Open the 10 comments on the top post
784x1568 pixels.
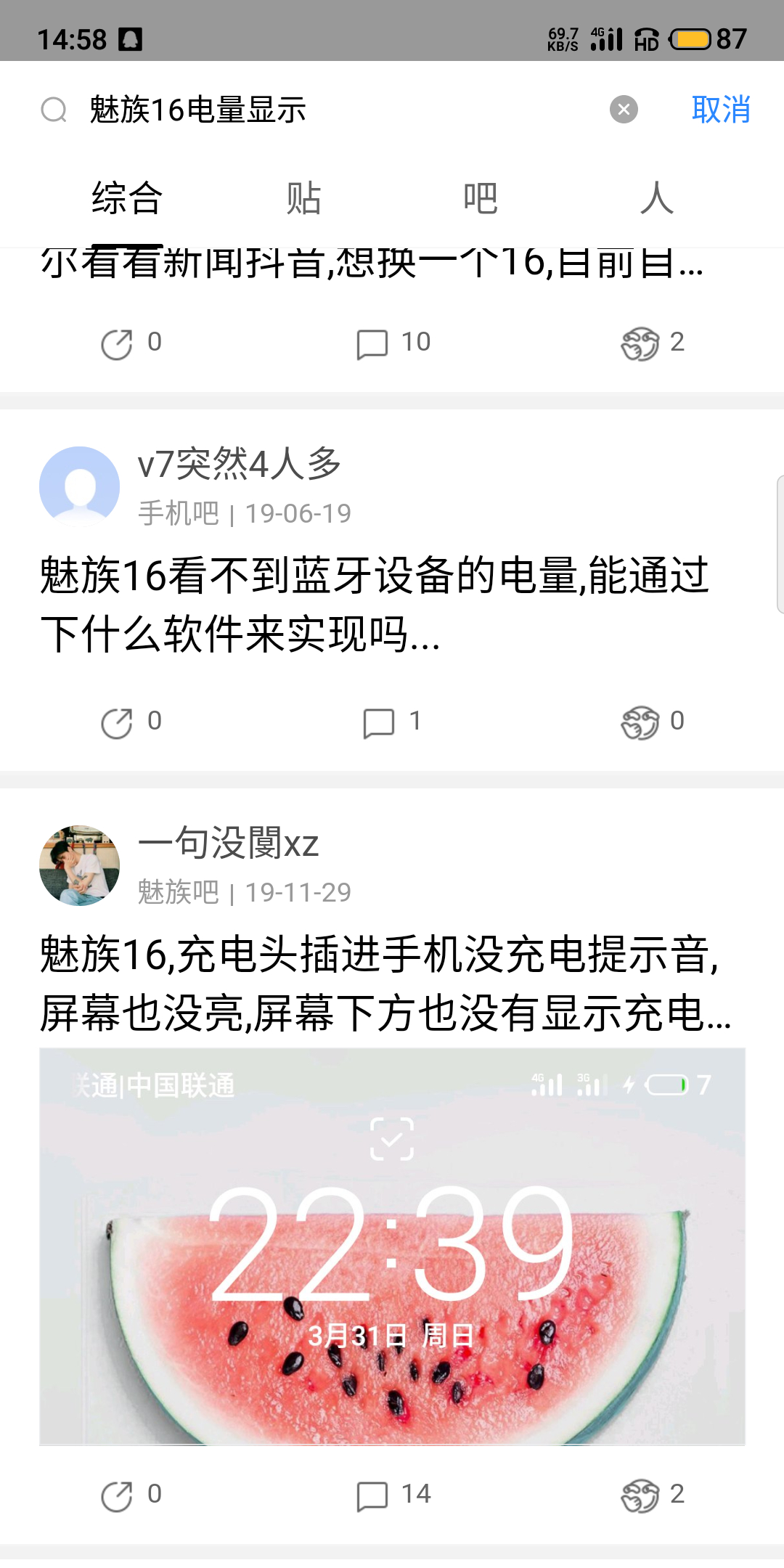(x=393, y=343)
